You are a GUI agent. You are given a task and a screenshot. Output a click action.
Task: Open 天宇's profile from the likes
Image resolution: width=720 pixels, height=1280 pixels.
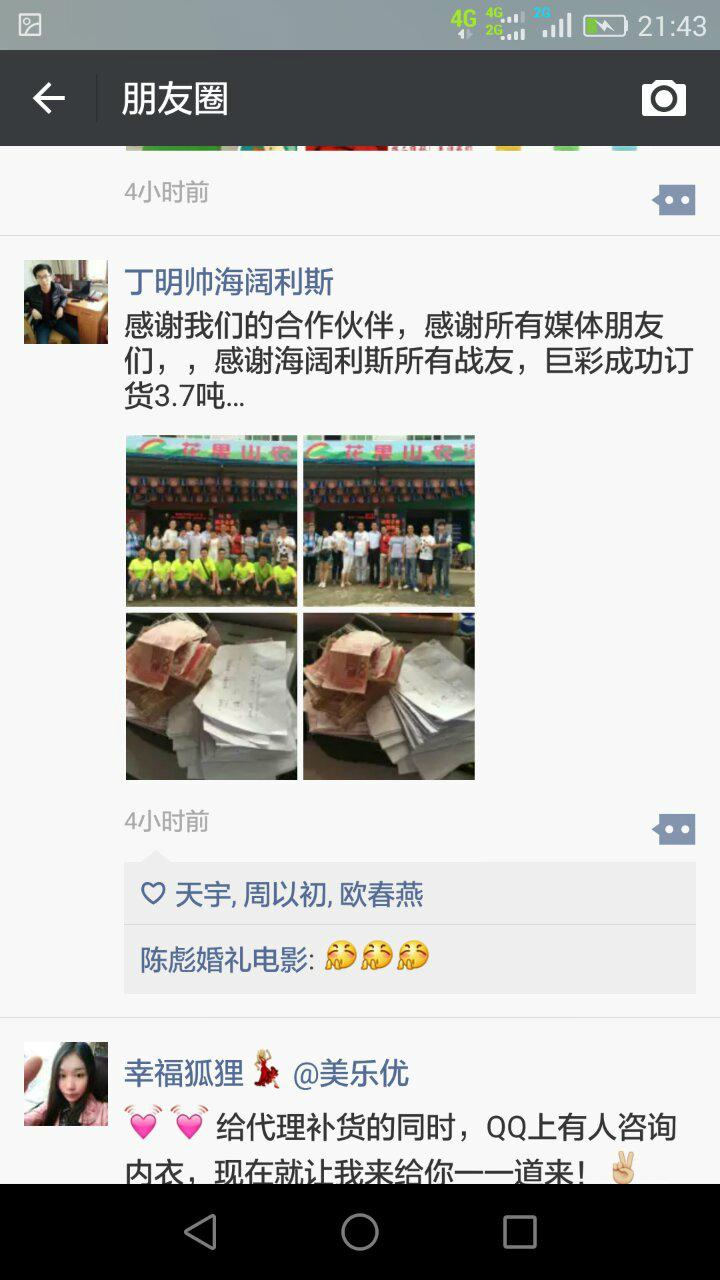coord(204,894)
